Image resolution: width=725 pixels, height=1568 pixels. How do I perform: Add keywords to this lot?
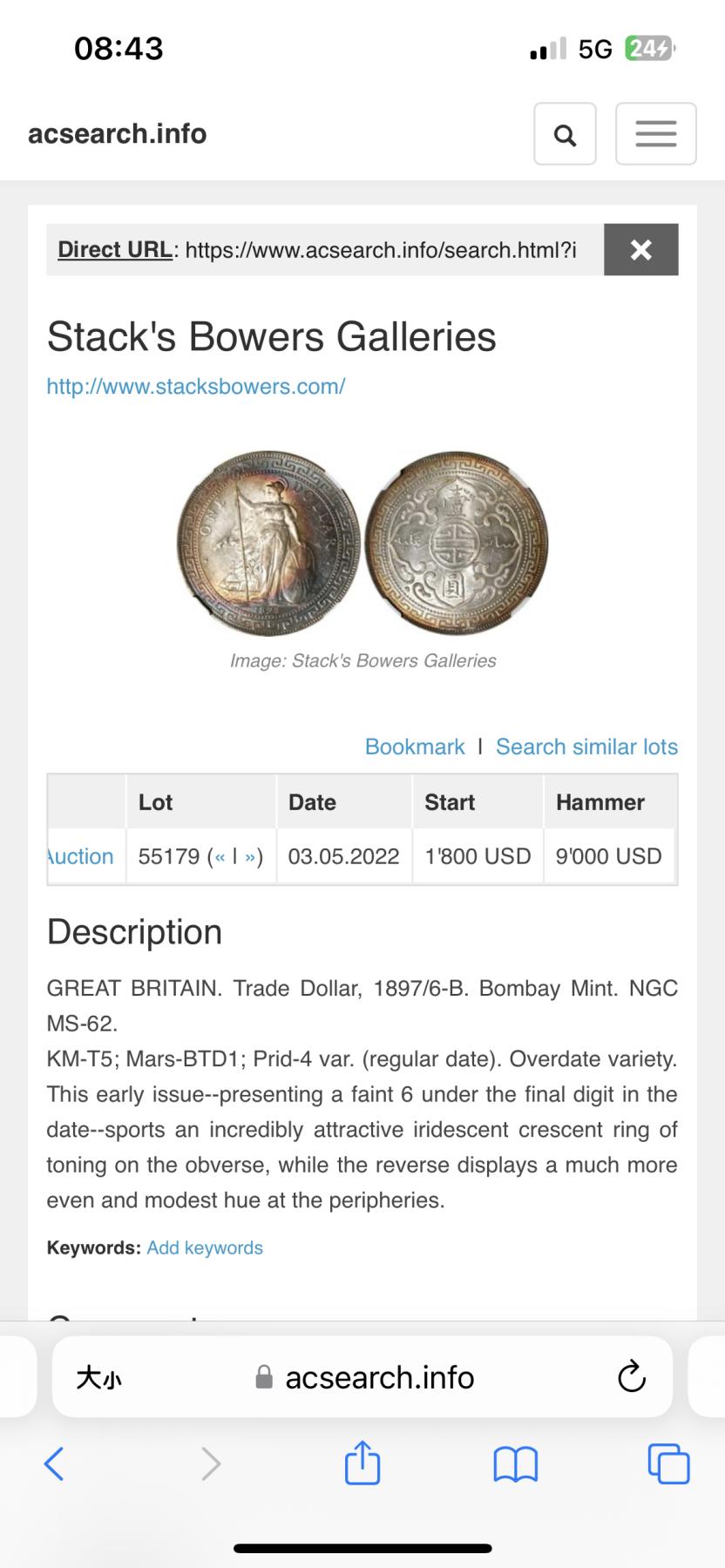(205, 1247)
